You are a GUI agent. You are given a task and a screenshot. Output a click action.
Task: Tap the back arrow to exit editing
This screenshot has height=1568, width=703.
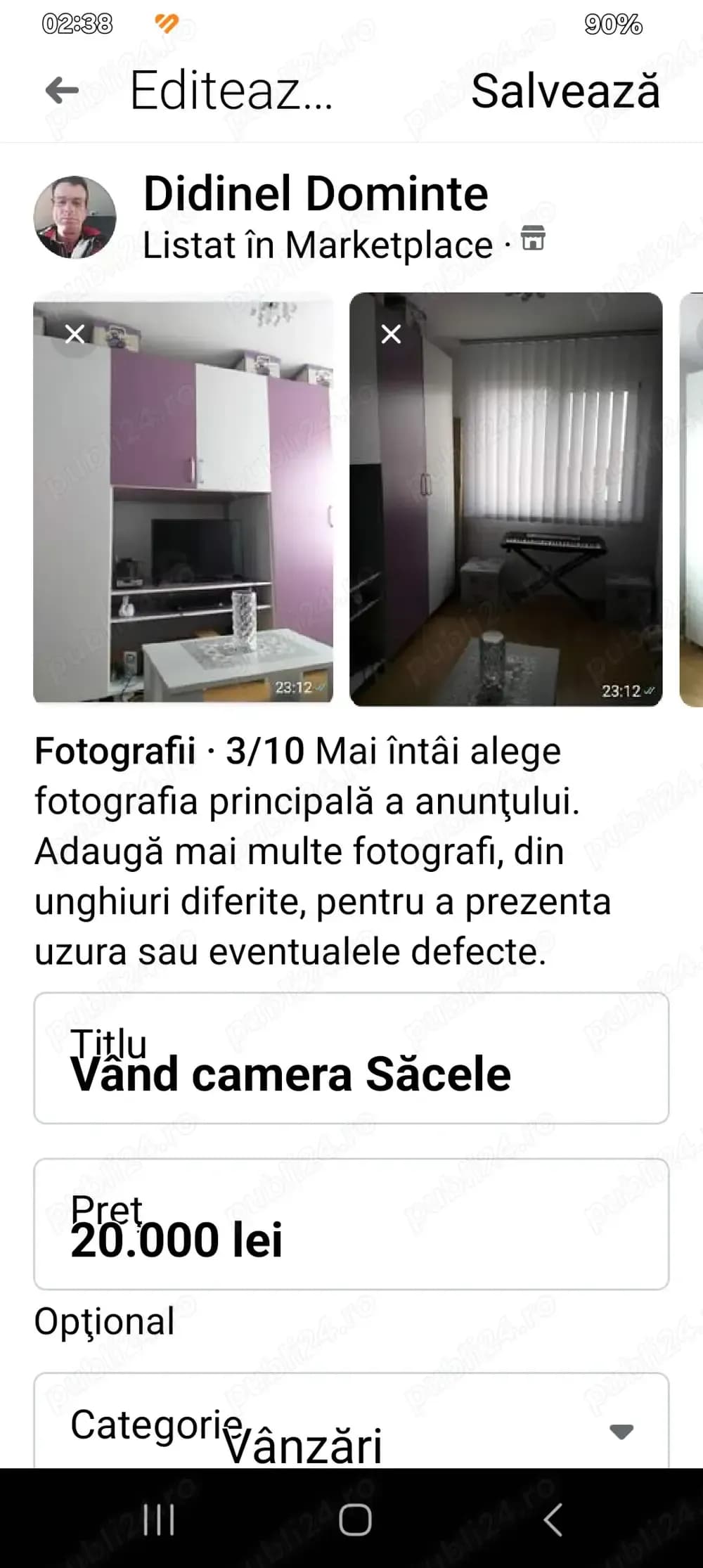point(60,89)
